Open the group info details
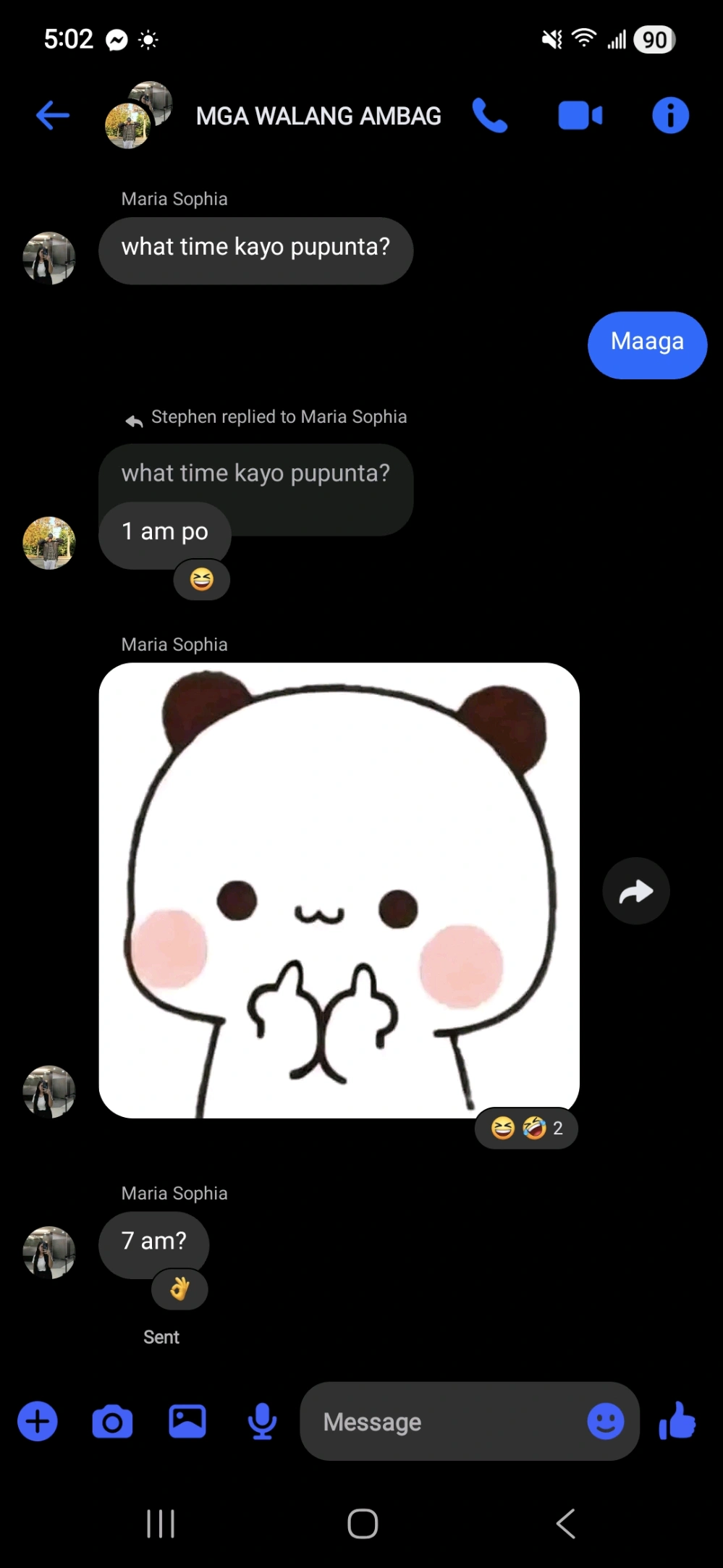Screen dimensions: 723x1568 click(x=670, y=115)
